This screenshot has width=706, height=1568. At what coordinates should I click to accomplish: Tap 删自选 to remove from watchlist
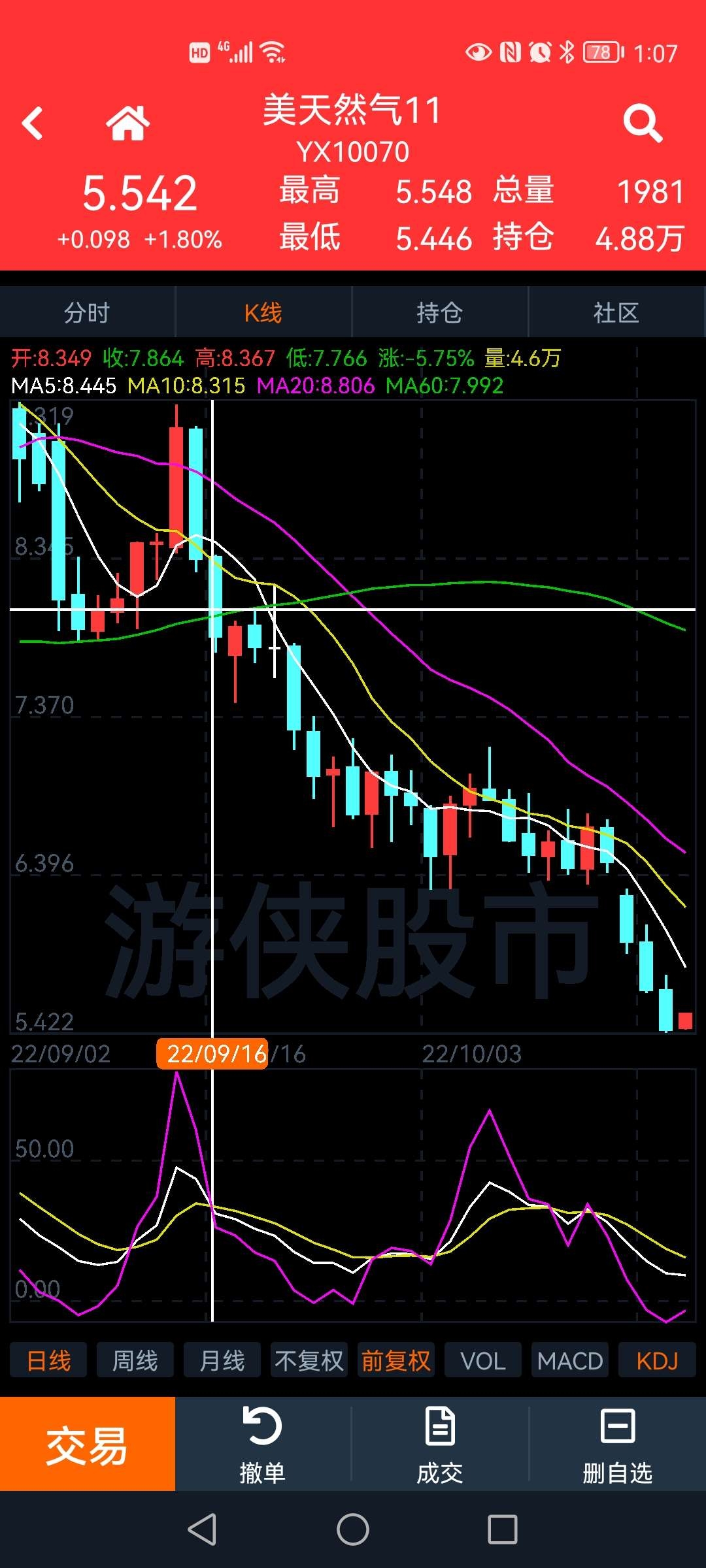[x=618, y=1445]
